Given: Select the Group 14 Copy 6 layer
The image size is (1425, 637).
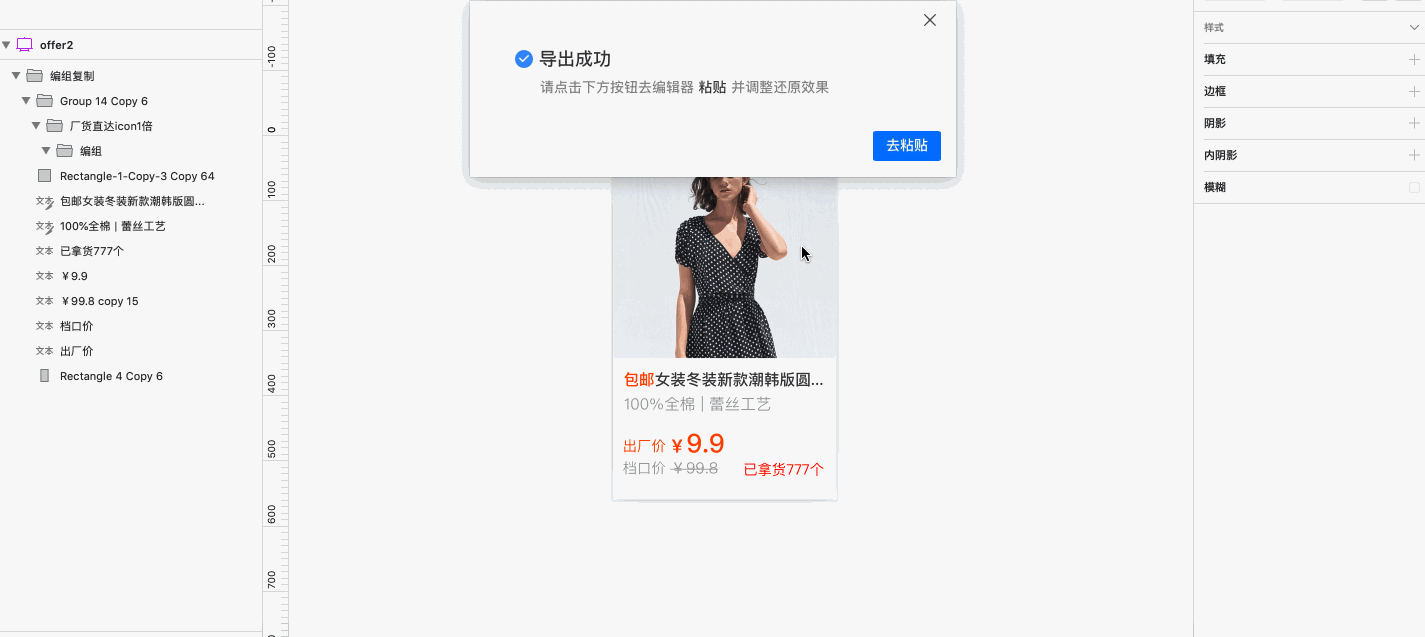Looking at the screenshot, I should [103, 101].
